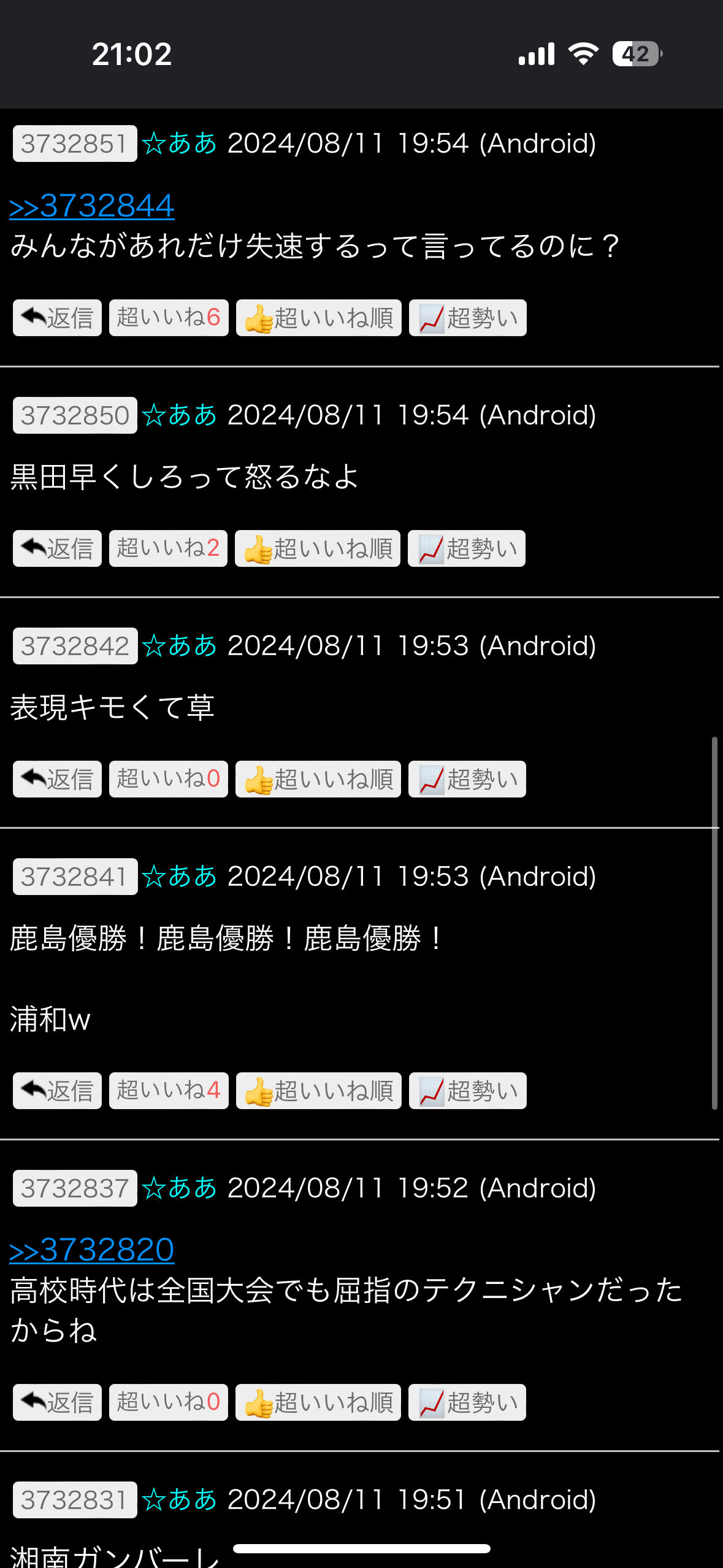Viewport: 723px width, 1568px height.
Task: Tap 超いいね2 on post 3732850
Action: pyautogui.click(x=168, y=548)
